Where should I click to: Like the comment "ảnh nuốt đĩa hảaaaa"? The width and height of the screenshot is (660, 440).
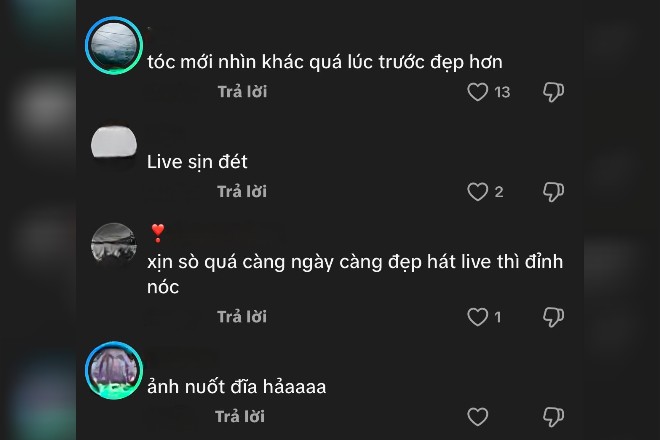coord(478,417)
